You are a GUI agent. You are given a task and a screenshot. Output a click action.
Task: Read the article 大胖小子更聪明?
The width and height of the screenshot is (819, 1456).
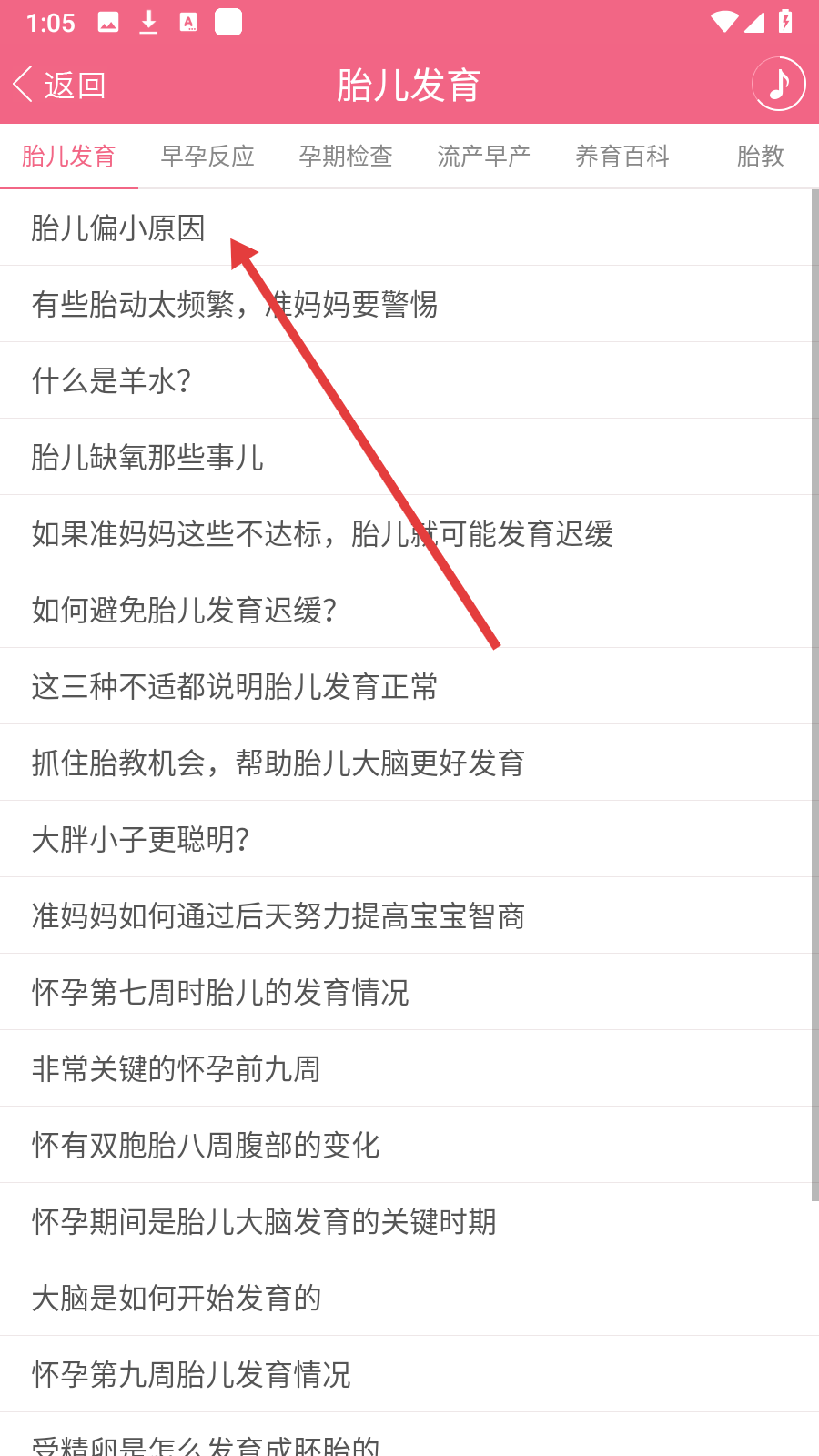pyautogui.click(x=140, y=840)
